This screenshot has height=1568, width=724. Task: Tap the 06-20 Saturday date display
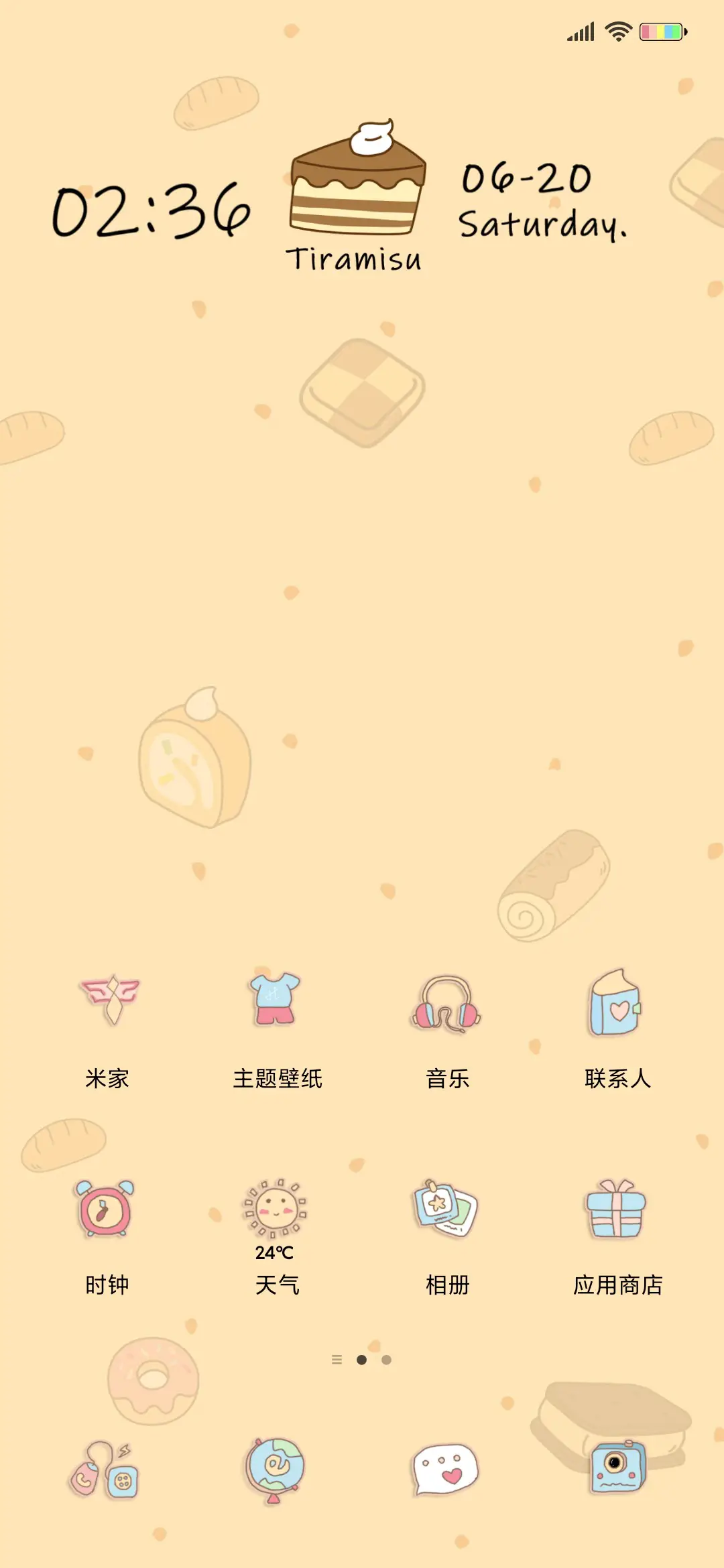coord(544,201)
